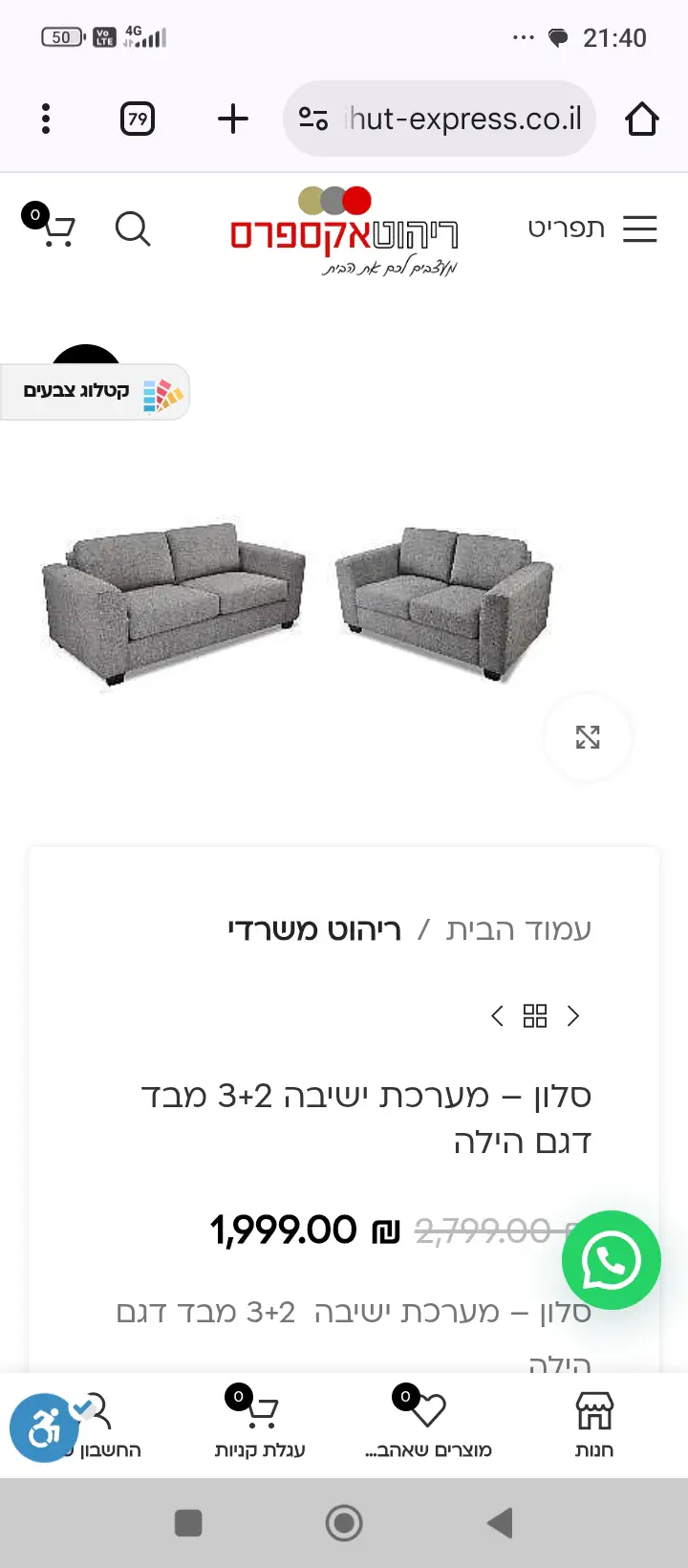The height and width of the screenshot is (1568, 688).
Task: Open the browser overflow menu
Action: [x=46, y=119]
